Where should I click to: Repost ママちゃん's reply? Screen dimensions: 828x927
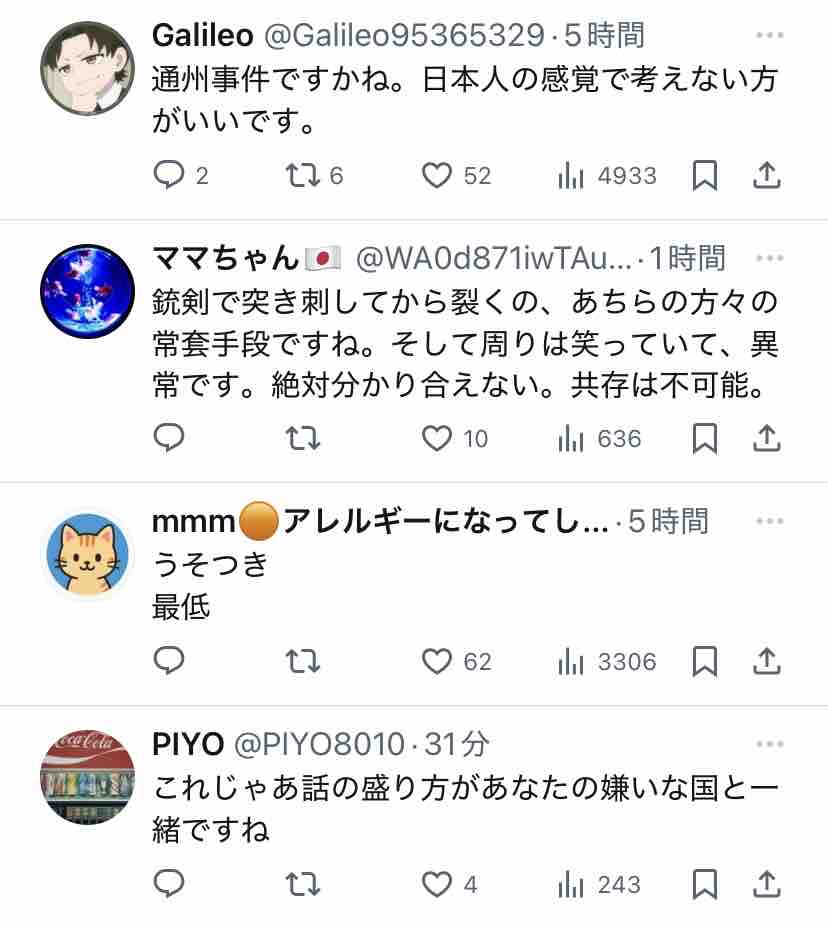pos(303,438)
